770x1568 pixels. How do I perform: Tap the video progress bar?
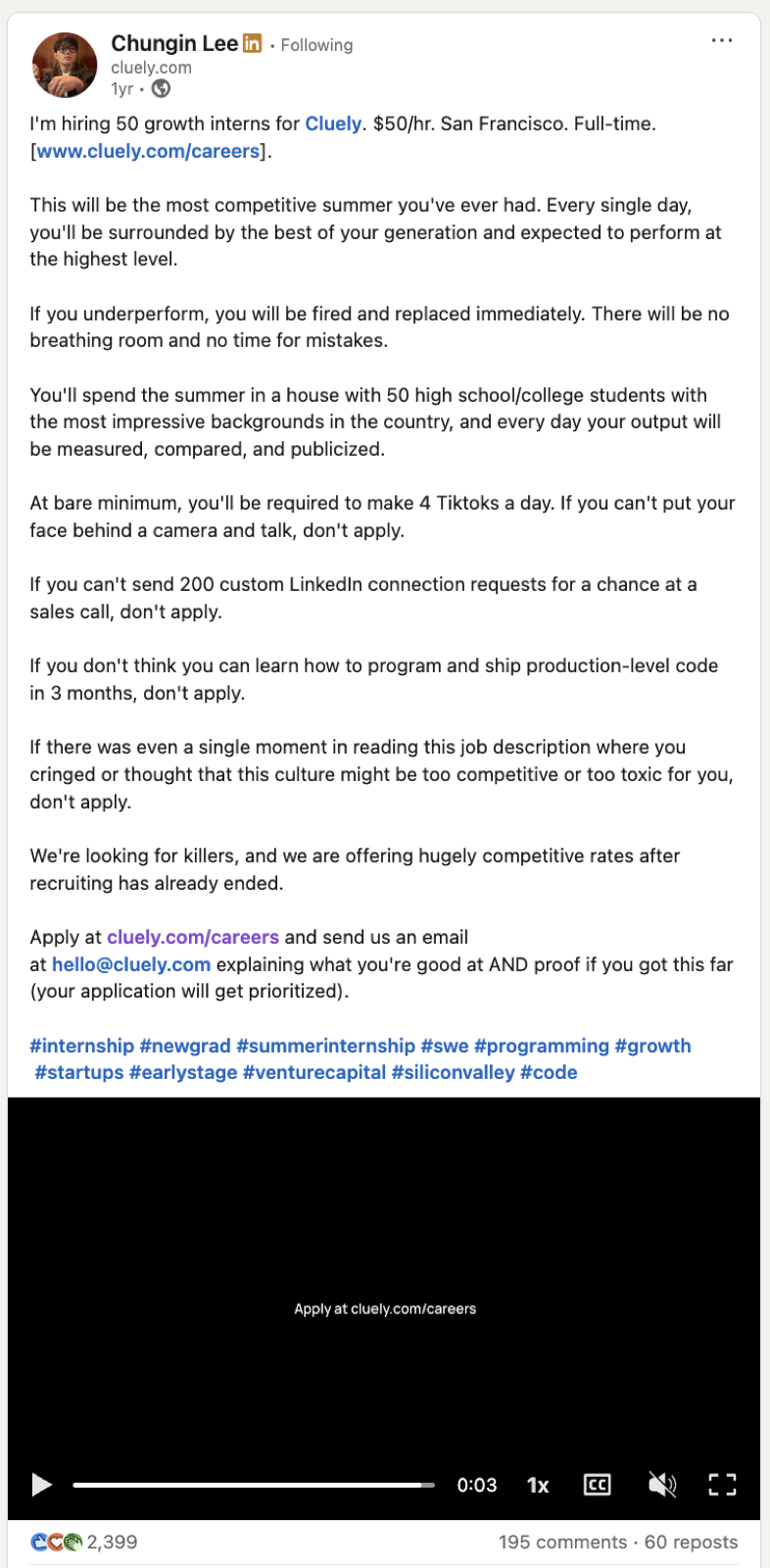tap(254, 1485)
